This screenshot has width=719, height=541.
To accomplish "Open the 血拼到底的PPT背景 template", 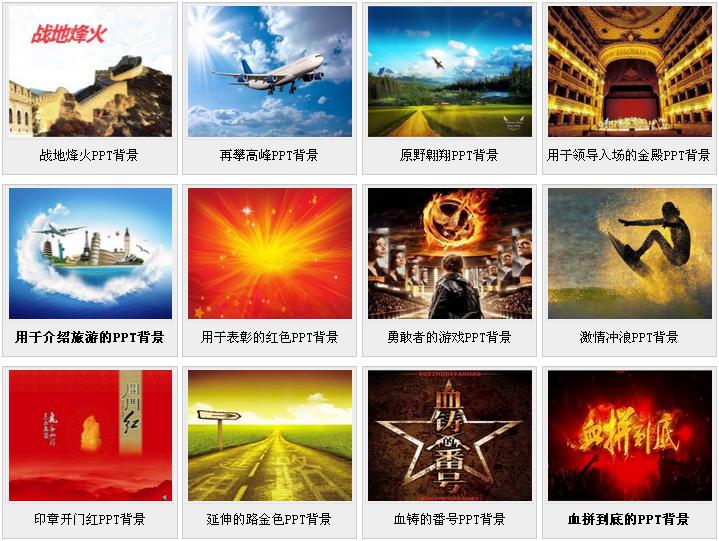I will pos(629,436).
